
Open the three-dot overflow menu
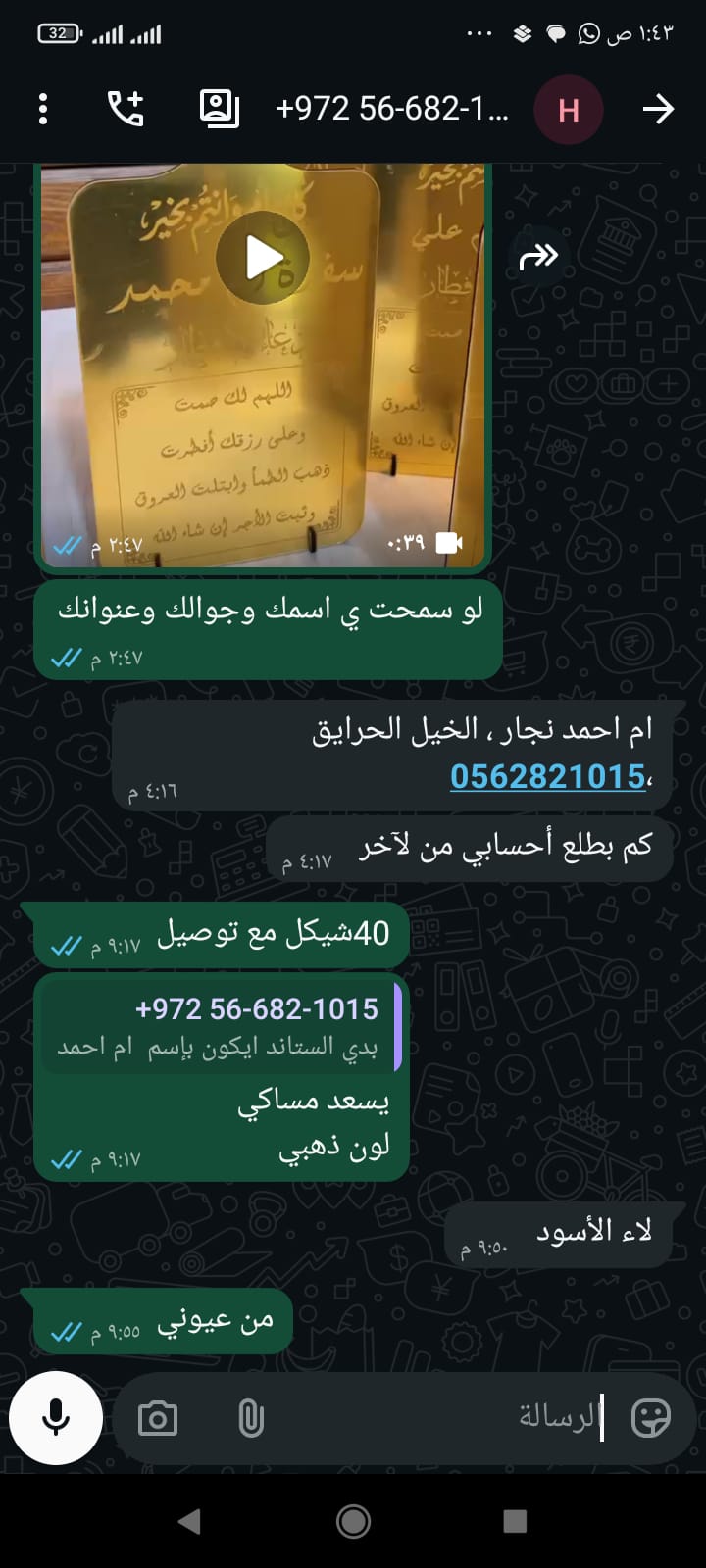(x=43, y=109)
